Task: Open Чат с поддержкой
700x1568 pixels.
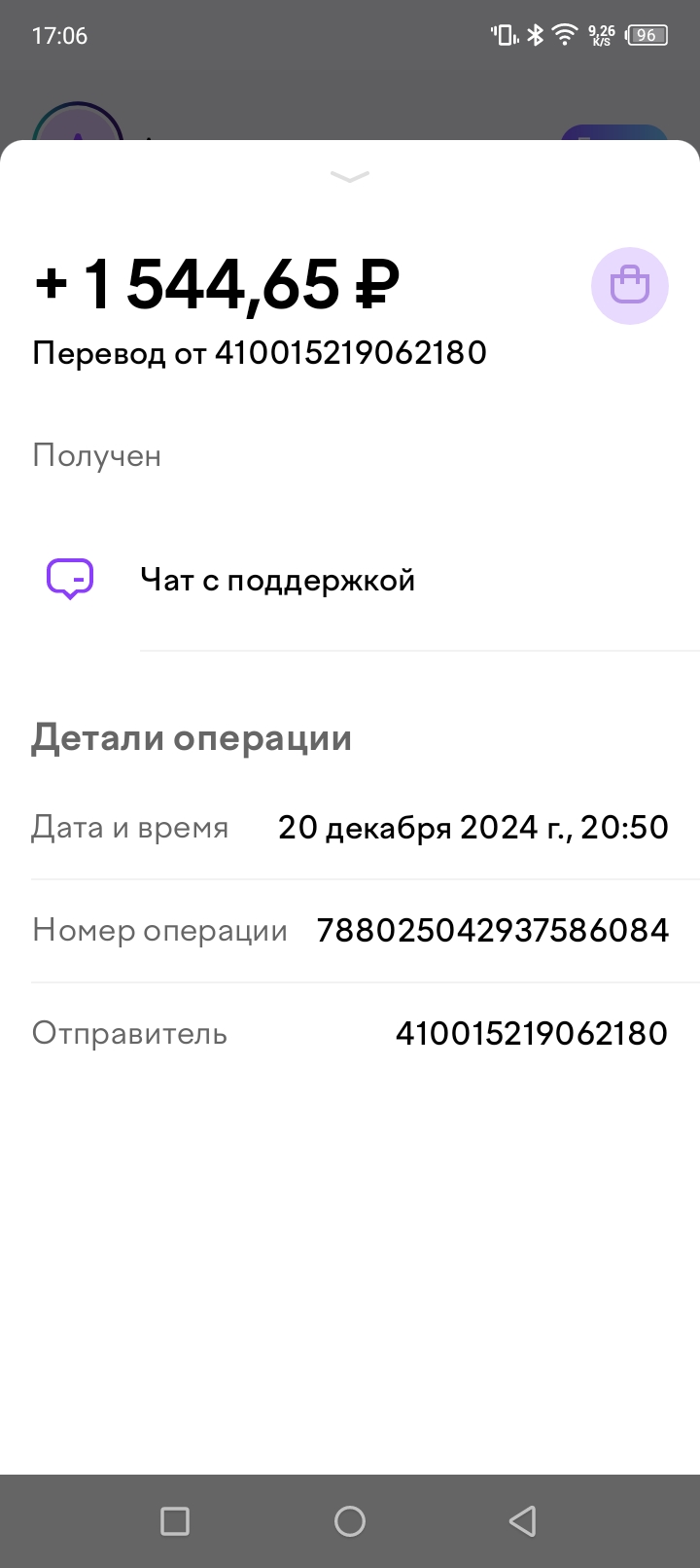Action: [350, 581]
